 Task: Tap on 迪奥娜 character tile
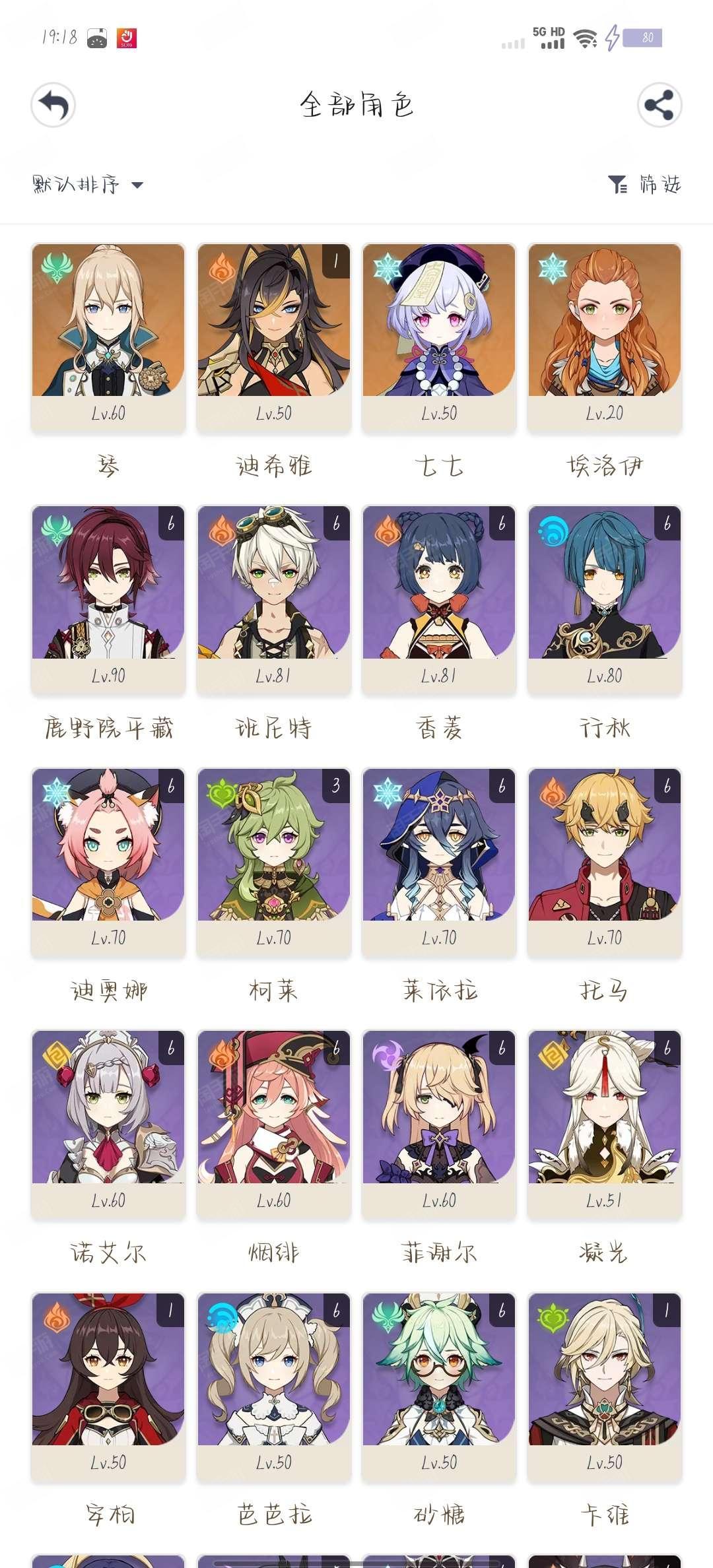[108, 863]
